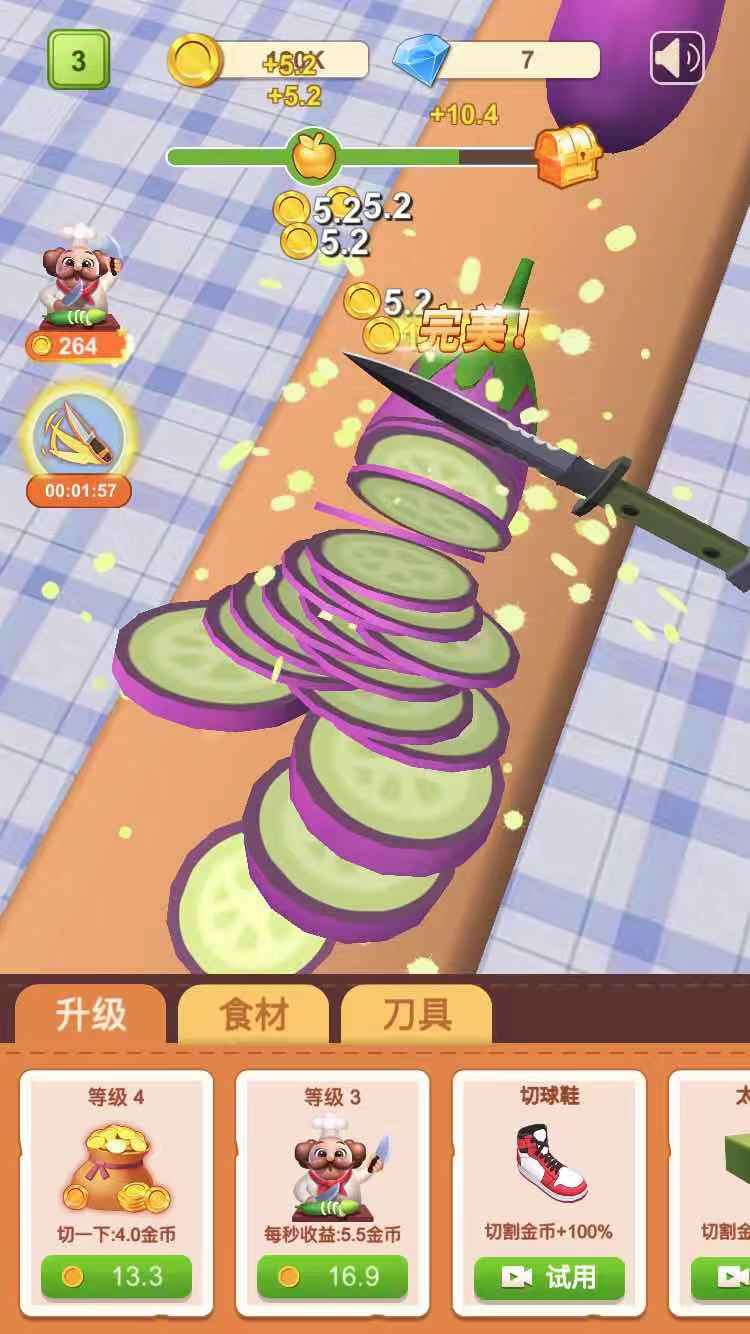Mute the game sound

[x=677, y=58]
